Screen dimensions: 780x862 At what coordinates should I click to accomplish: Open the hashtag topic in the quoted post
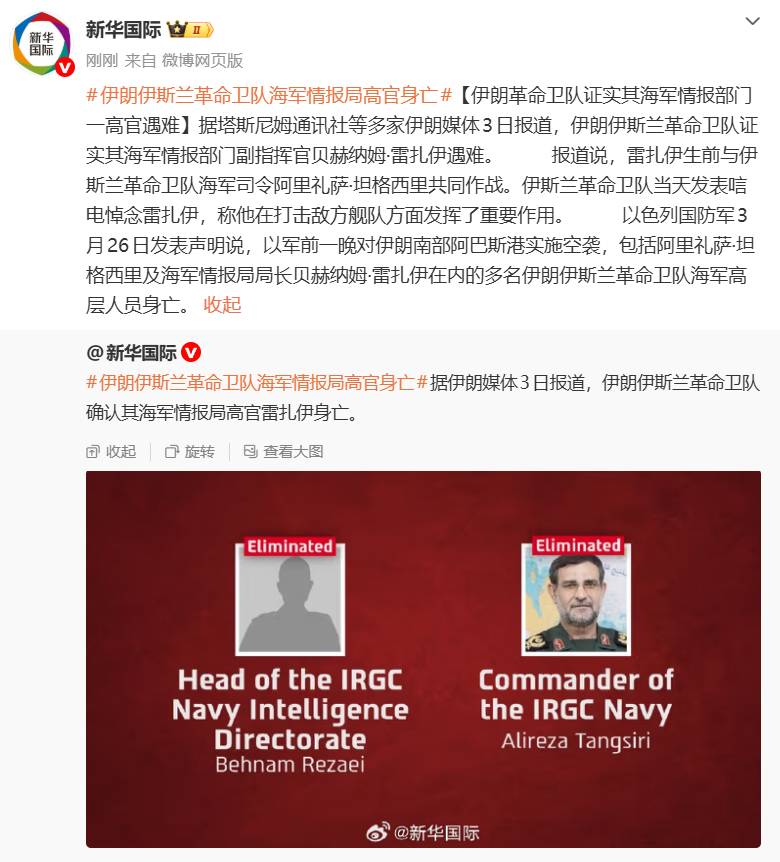point(257,382)
